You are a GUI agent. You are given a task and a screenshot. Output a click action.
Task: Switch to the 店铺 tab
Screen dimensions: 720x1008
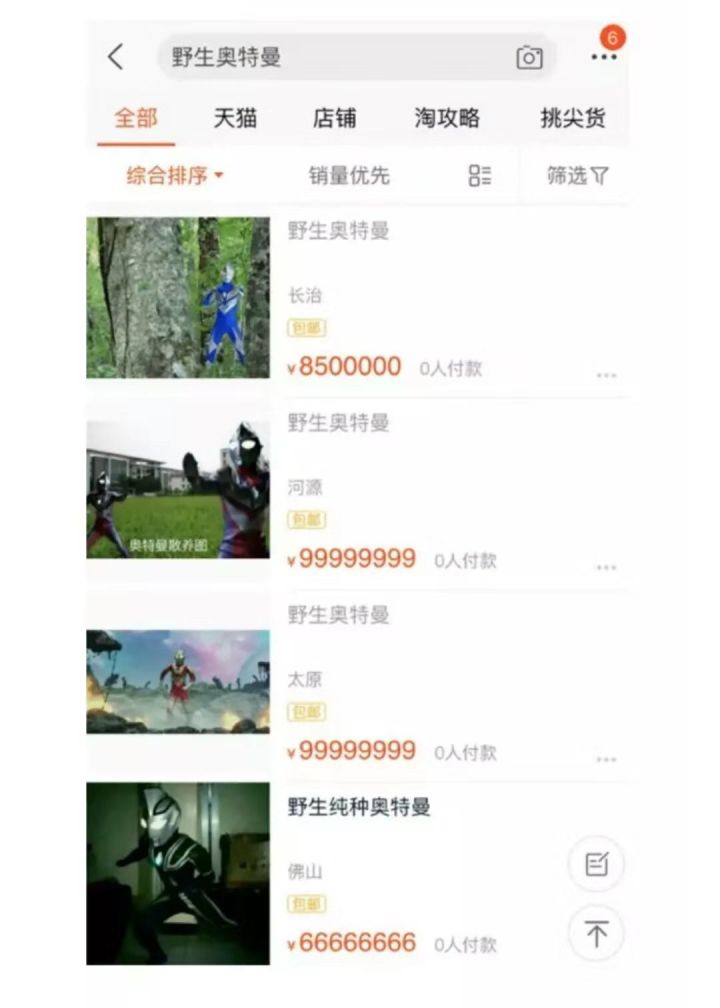334,118
